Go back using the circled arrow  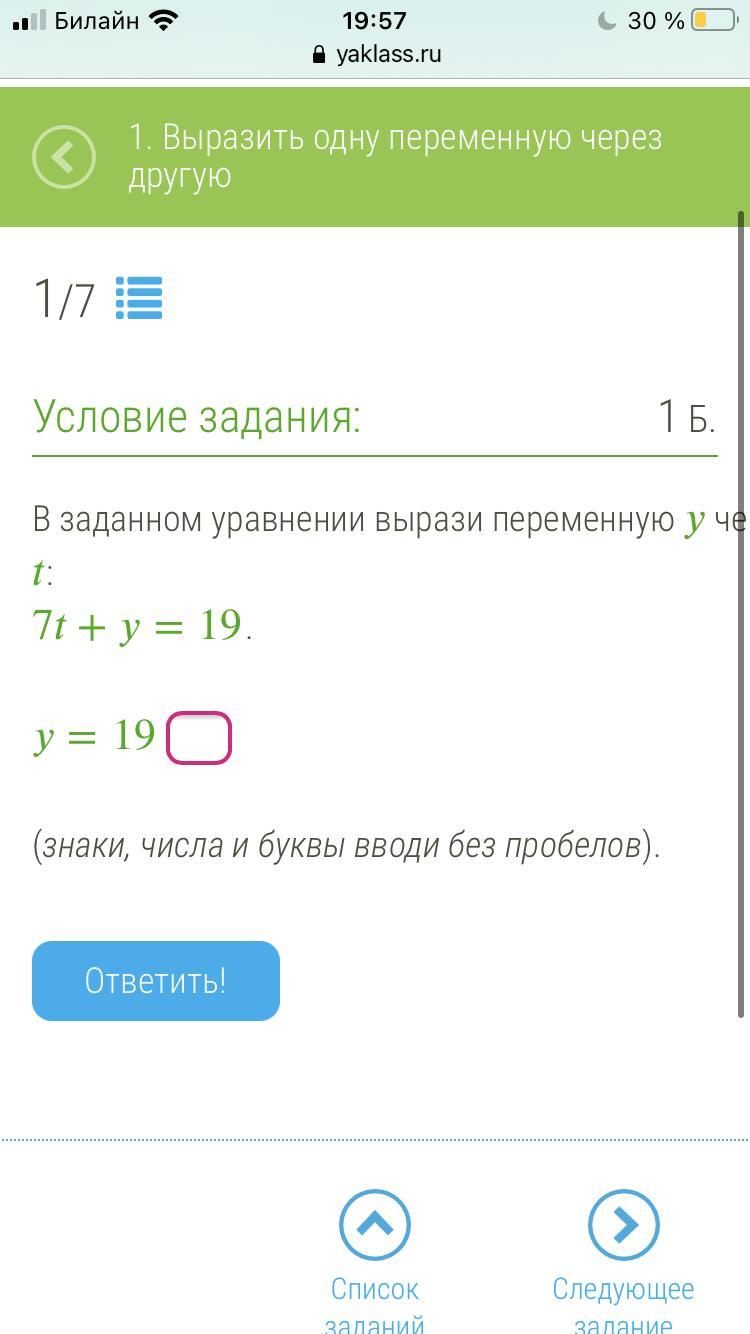[x=64, y=157]
